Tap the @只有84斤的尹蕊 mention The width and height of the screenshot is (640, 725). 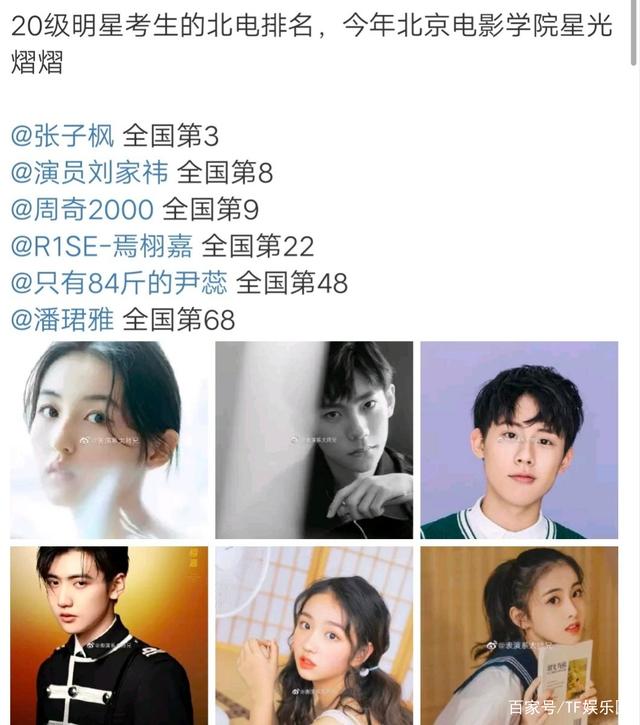pyautogui.click(x=118, y=283)
